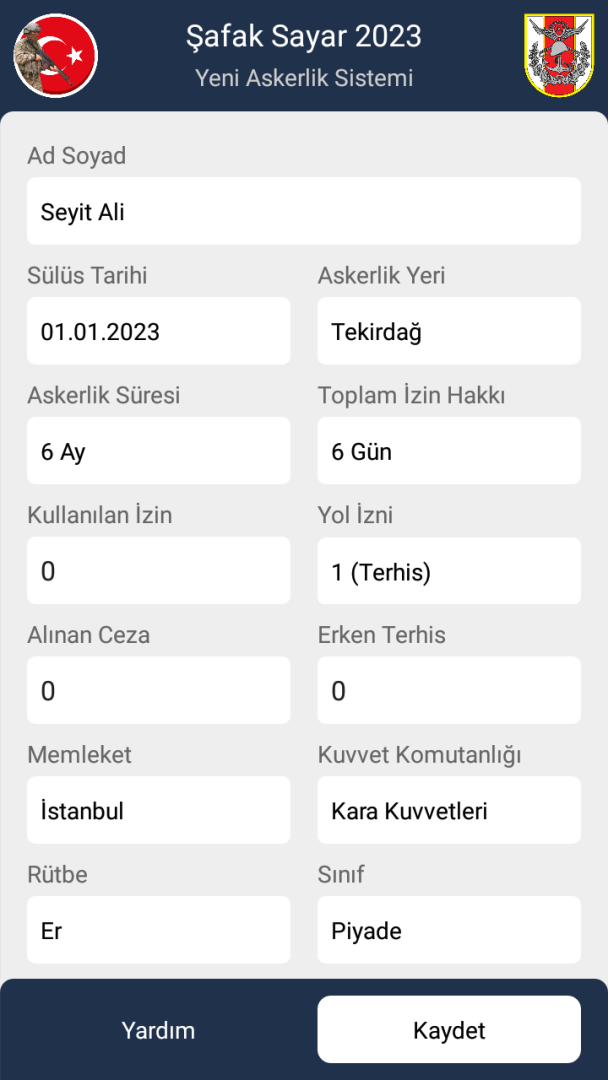Change the Sülüs Tarihi date
608x1080 pixels.
(x=158, y=331)
